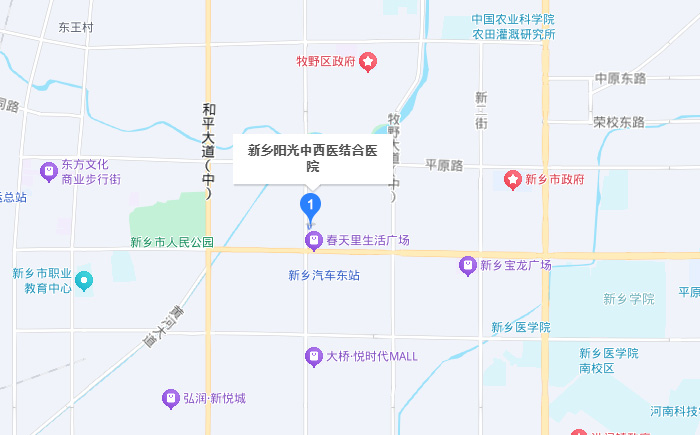Select the 东方文化商业步行街 POI
This screenshot has width=700, height=435.
pos(48,171)
